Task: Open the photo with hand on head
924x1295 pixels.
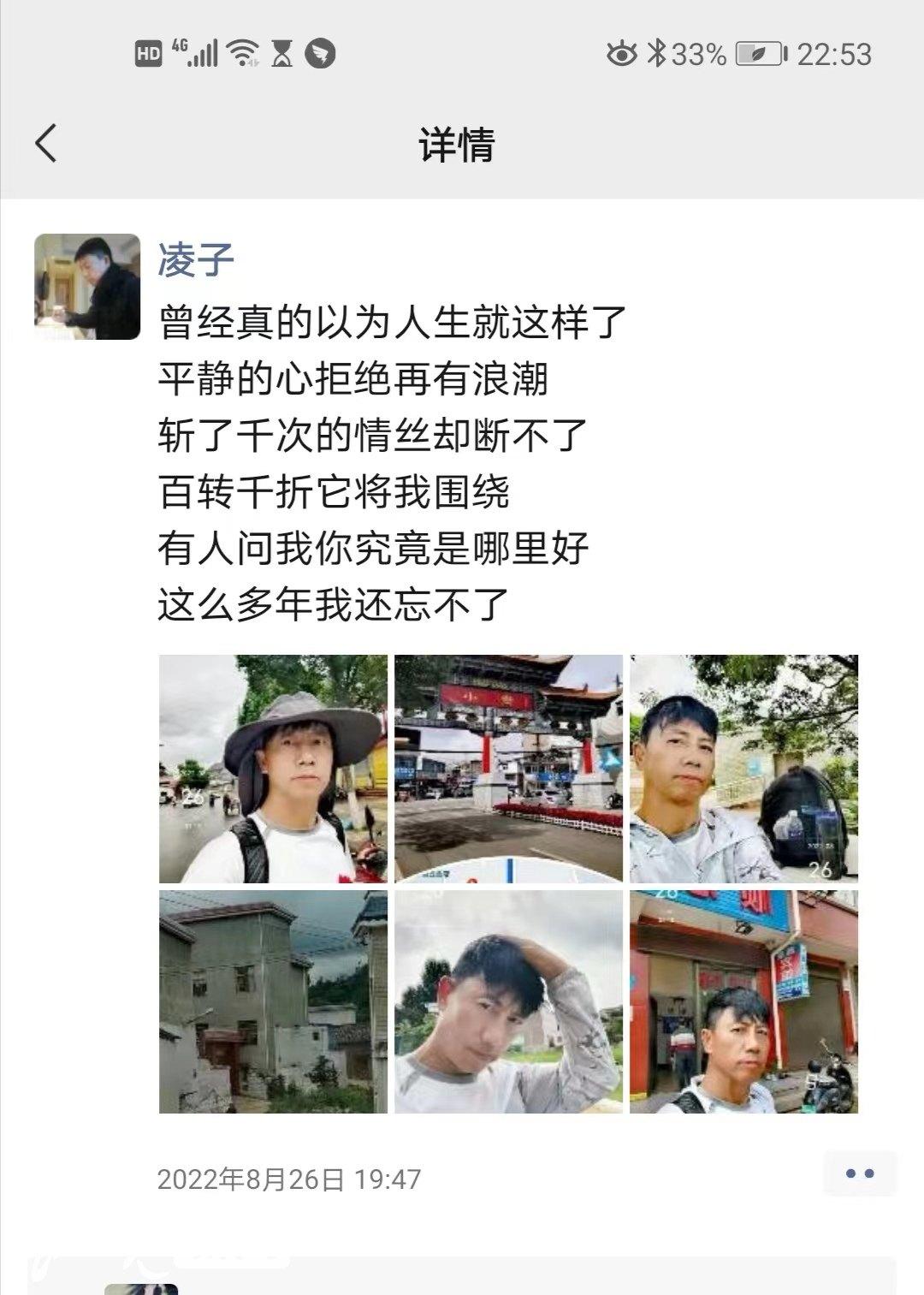Action: point(508,1001)
